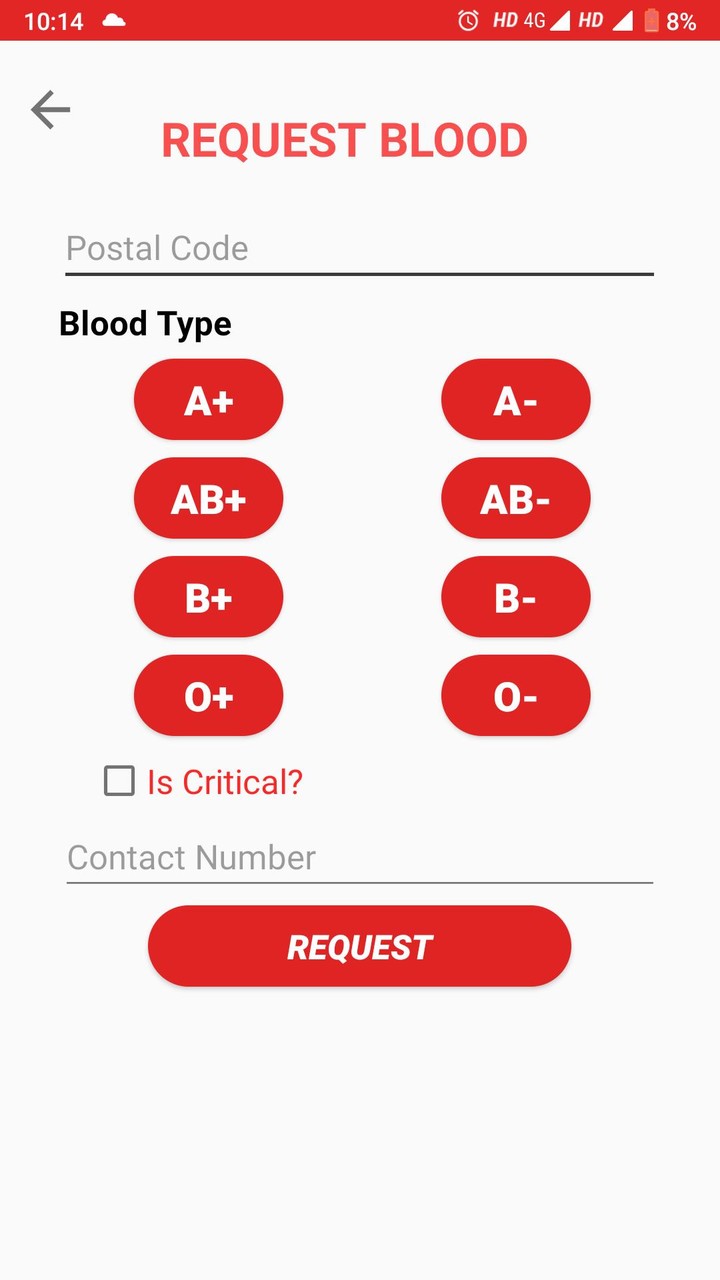This screenshot has width=720, height=1280.
Task: Choose the AB+ blood type
Action: (x=208, y=498)
